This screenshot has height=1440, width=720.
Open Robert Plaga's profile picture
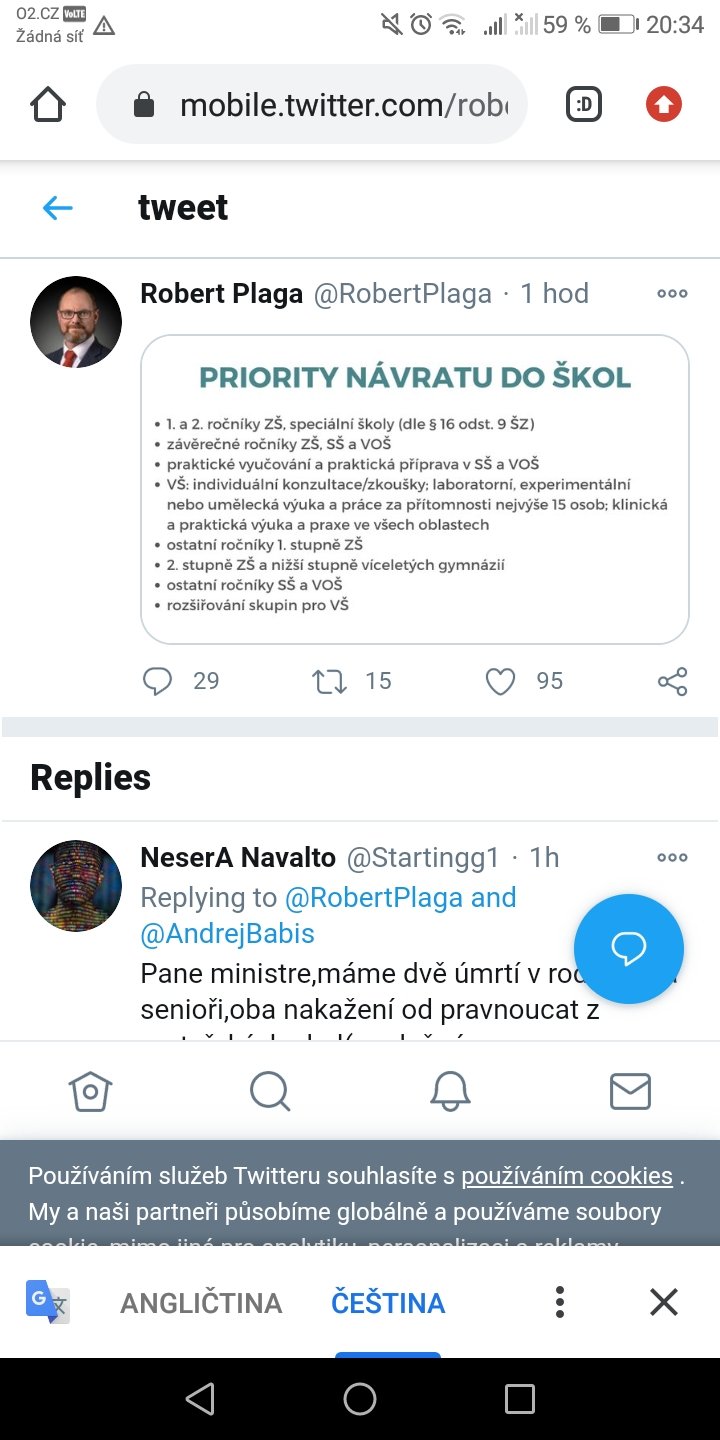pos(76,322)
